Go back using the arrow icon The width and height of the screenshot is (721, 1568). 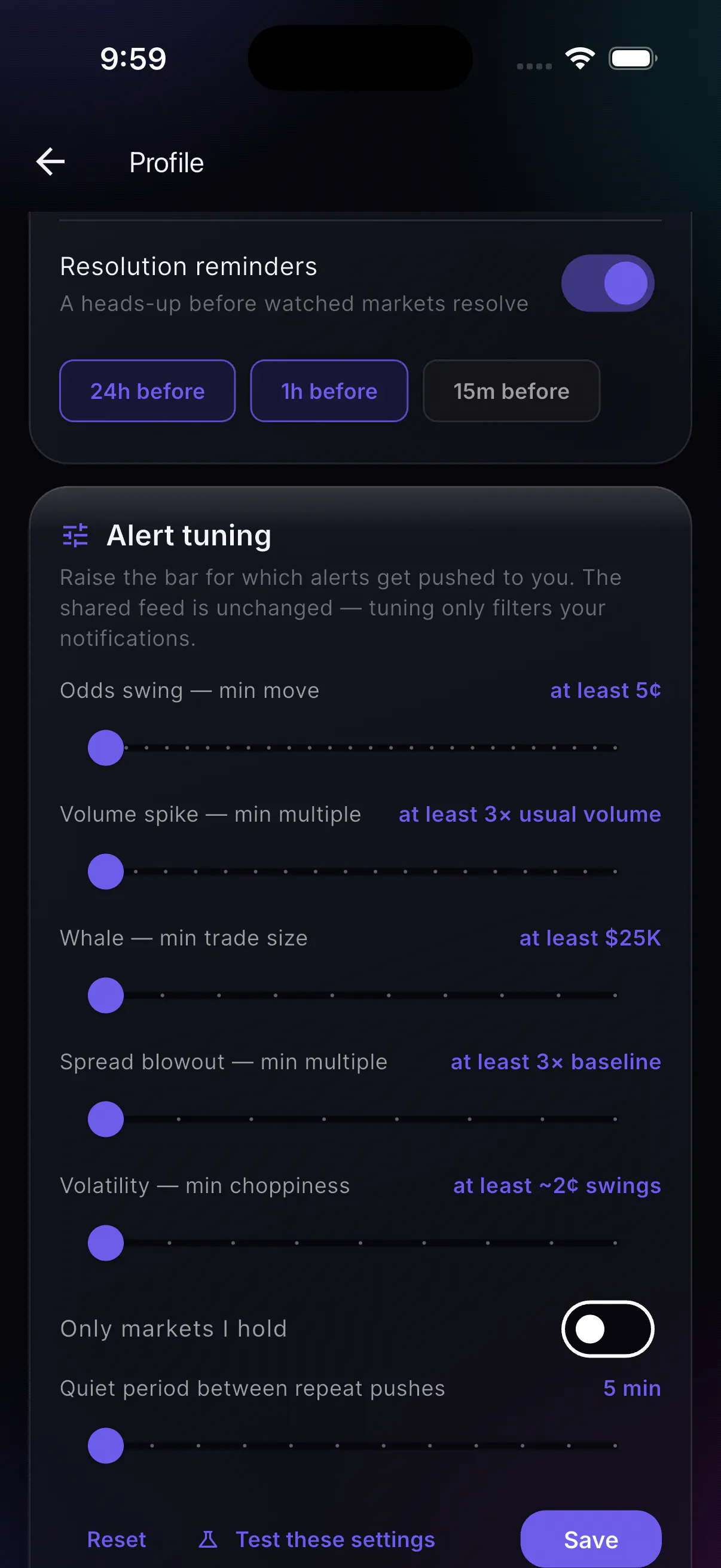tap(50, 162)
